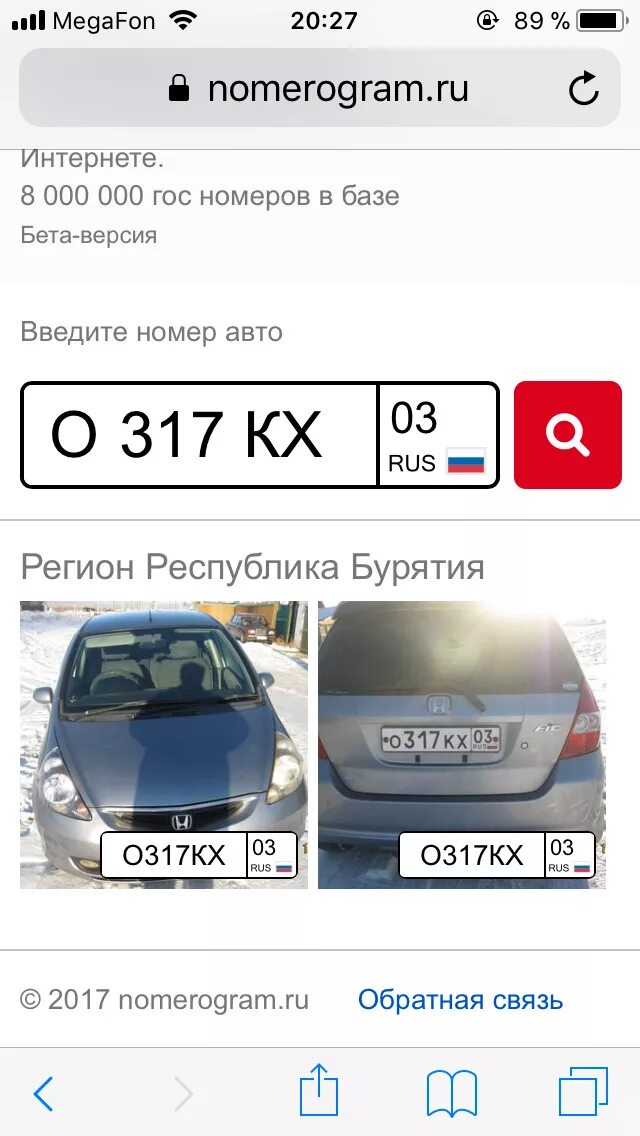This screenshot has height=1136, width=640.
Task: Open the Обратная связь link
Action: 460,1000
